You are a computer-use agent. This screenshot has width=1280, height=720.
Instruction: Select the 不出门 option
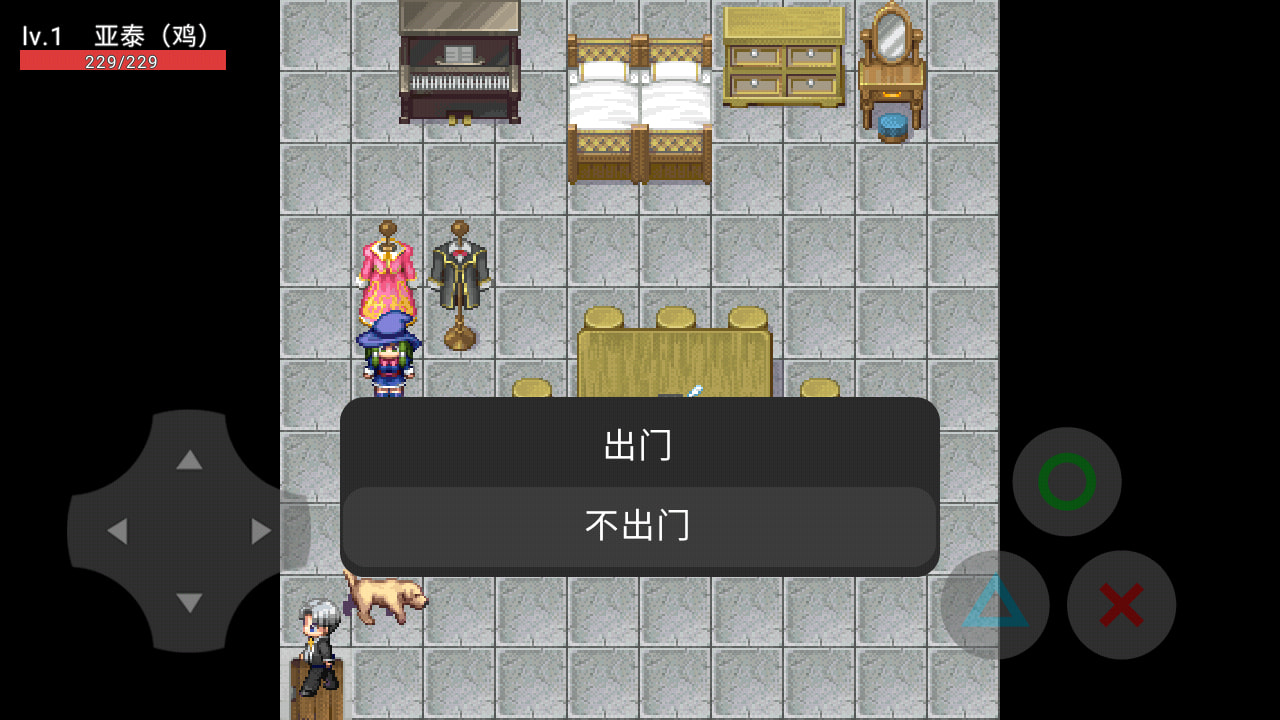tap(639, 525)
